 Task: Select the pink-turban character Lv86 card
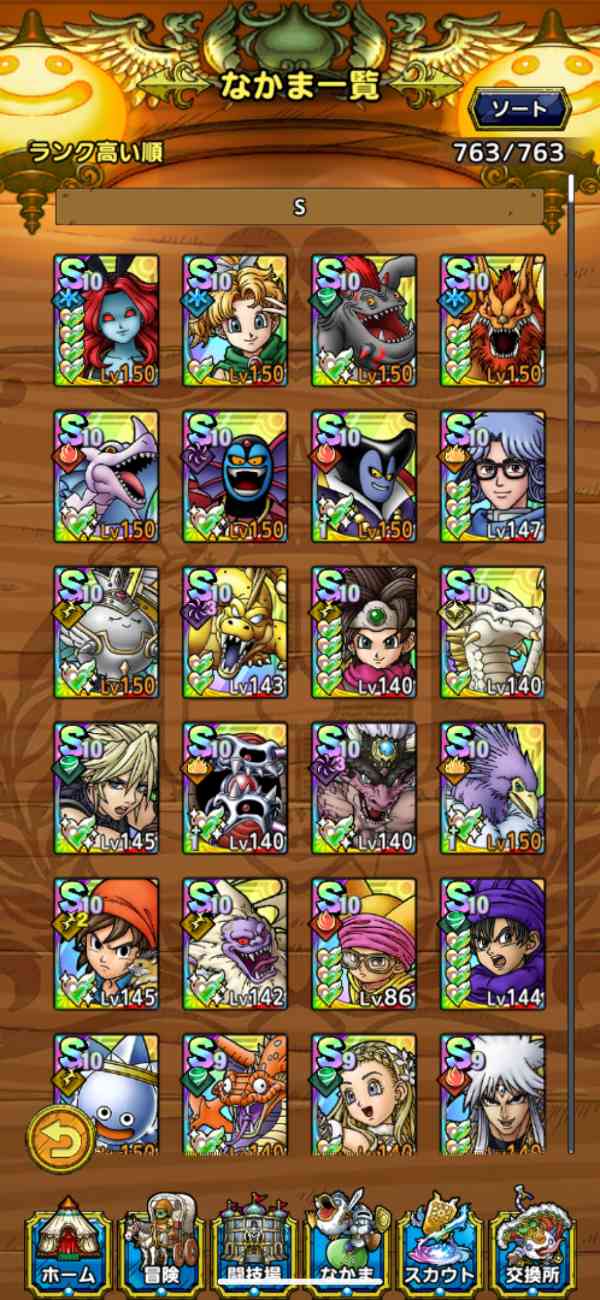[x=364, y=944]
